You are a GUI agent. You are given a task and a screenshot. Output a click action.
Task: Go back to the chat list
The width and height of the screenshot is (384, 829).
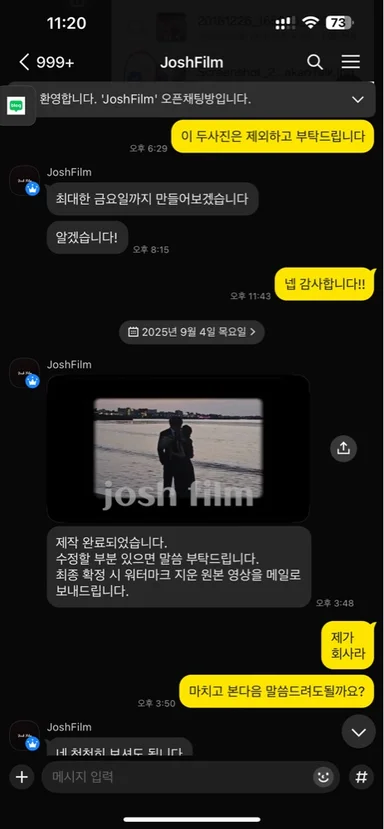pyautogui.click(x=47, y=62)
